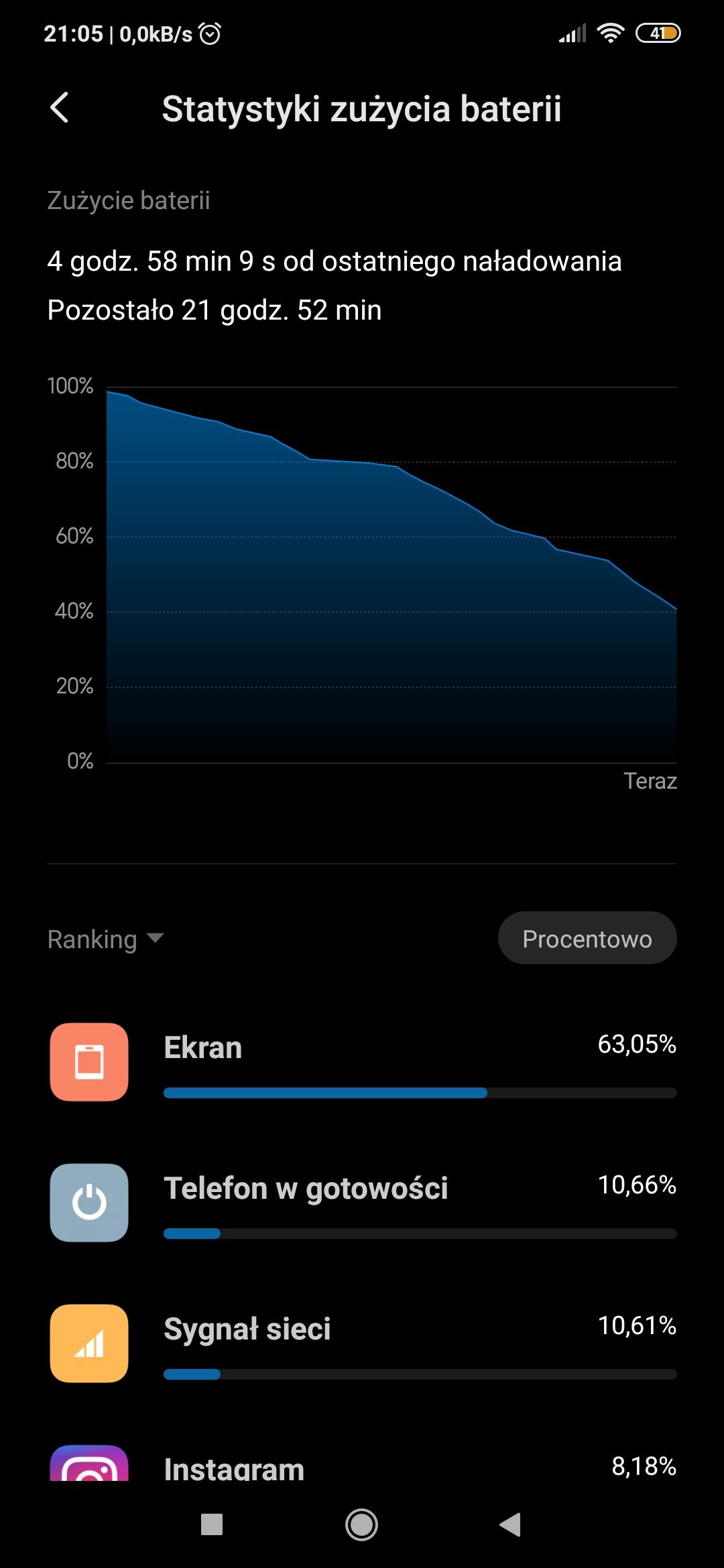Open Ekran battery usage details

362,1062
